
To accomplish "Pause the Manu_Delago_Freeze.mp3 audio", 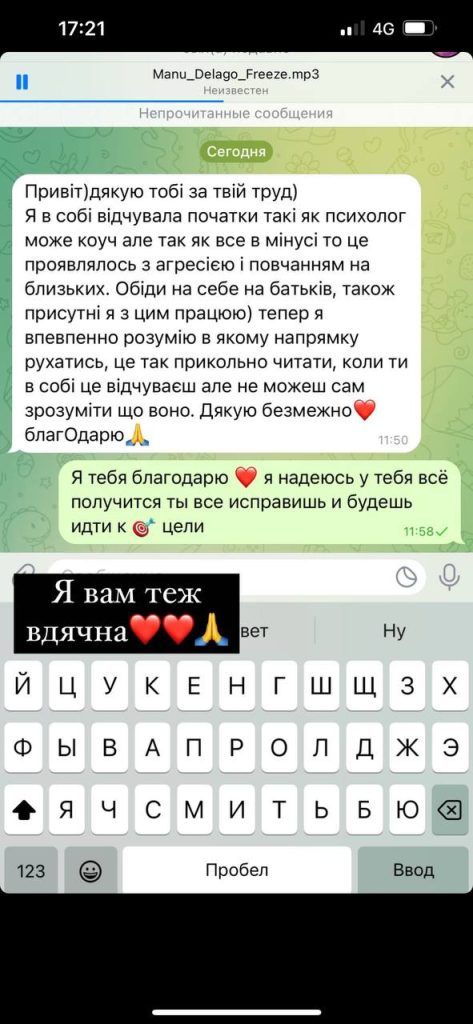I will point(22,82).
